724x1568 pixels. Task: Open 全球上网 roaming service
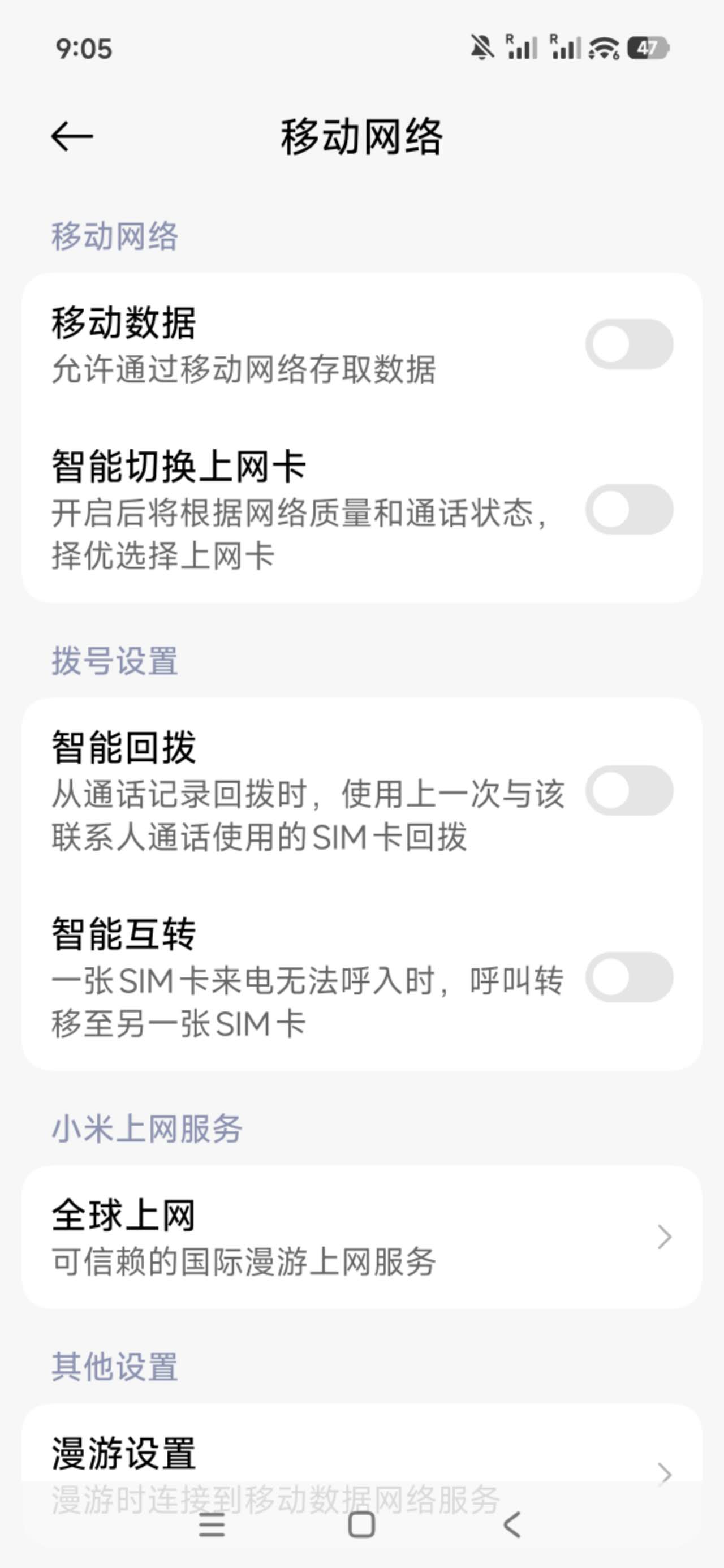361,1237
